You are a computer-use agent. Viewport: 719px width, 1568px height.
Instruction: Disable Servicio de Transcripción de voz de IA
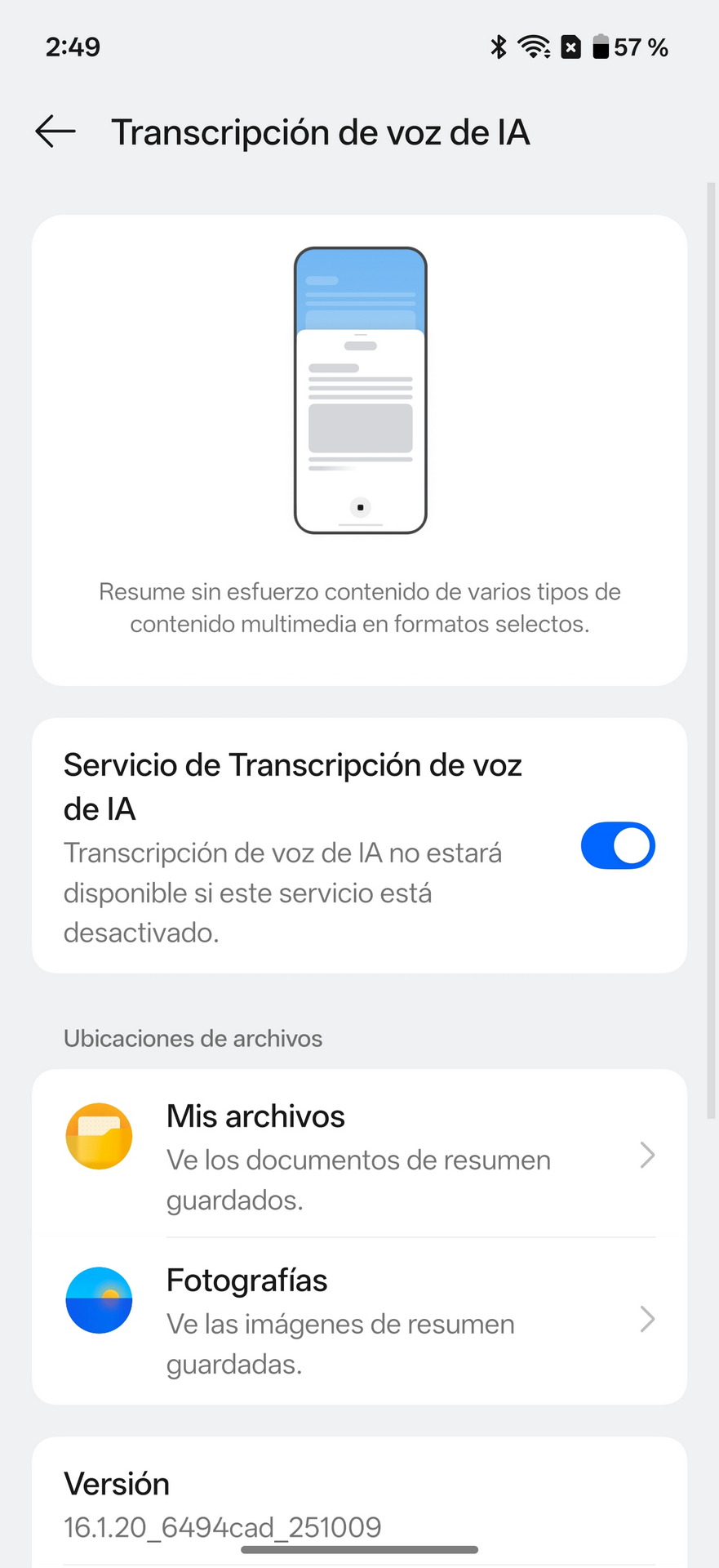[617, 845]
